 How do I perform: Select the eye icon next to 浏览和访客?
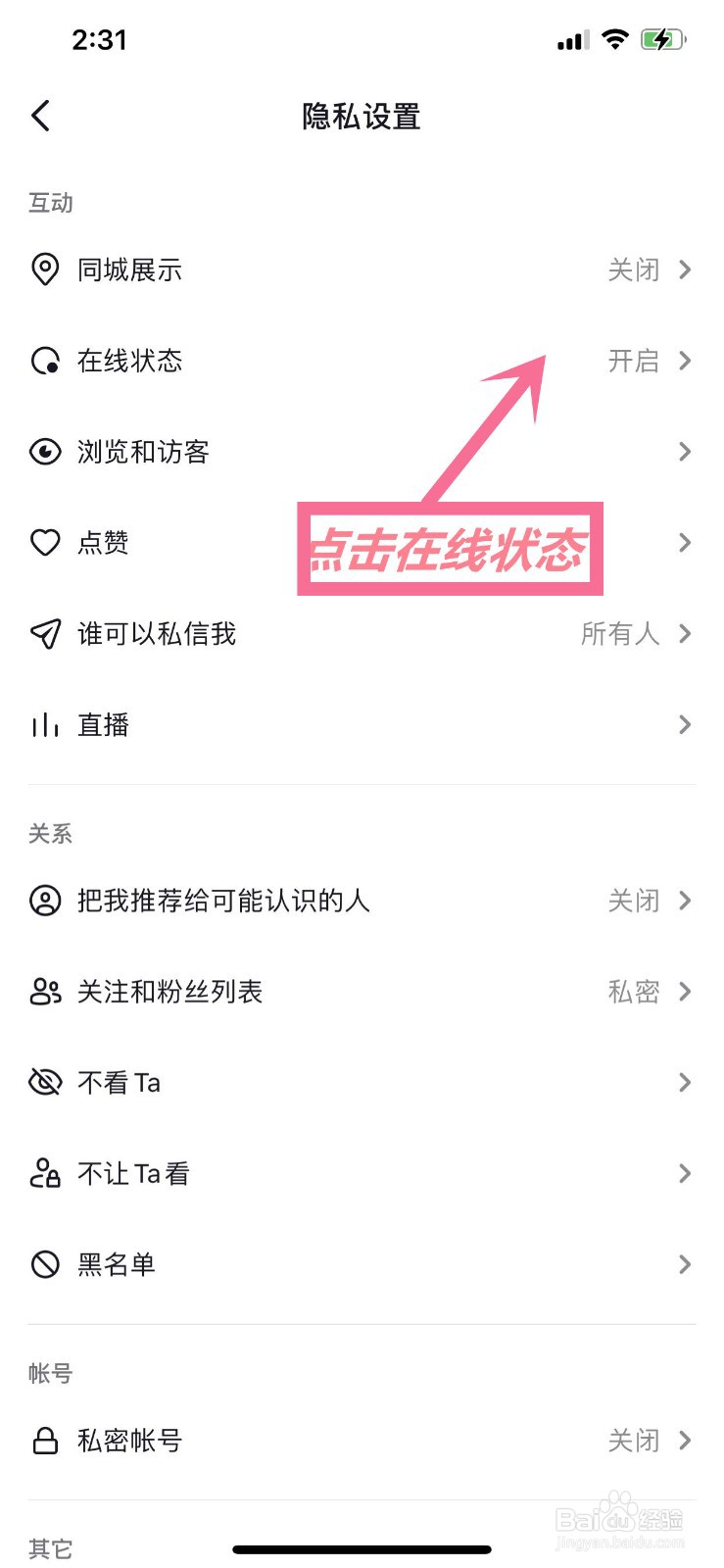pos(45,451)
